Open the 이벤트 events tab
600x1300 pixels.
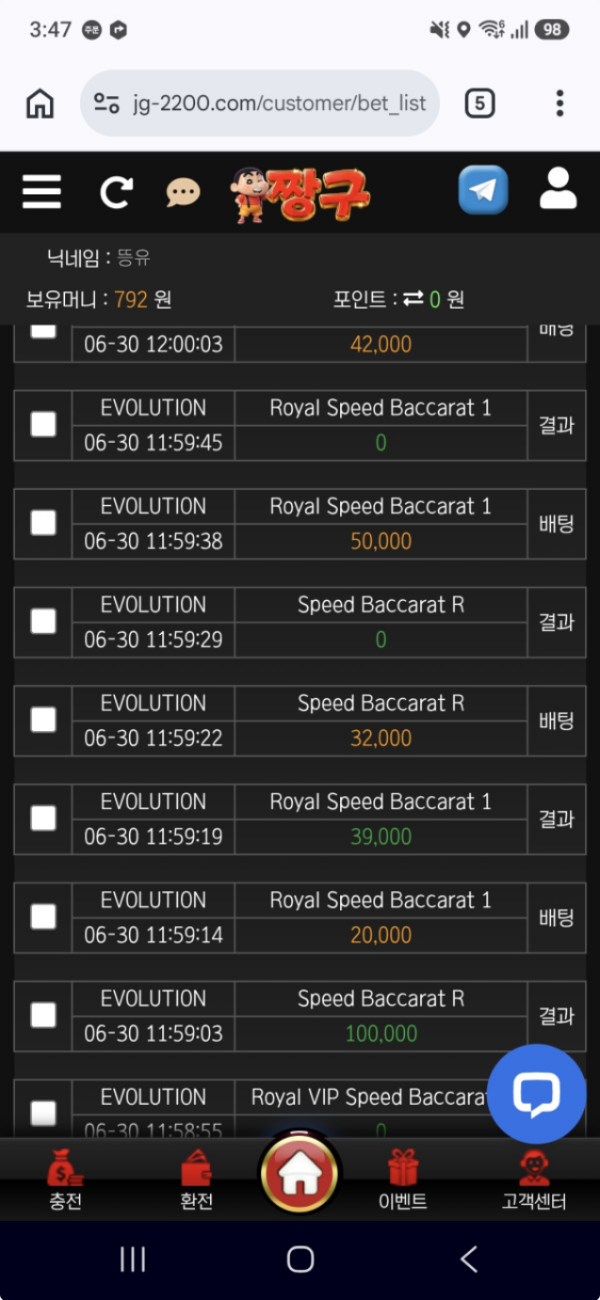tap(403, 1180)
